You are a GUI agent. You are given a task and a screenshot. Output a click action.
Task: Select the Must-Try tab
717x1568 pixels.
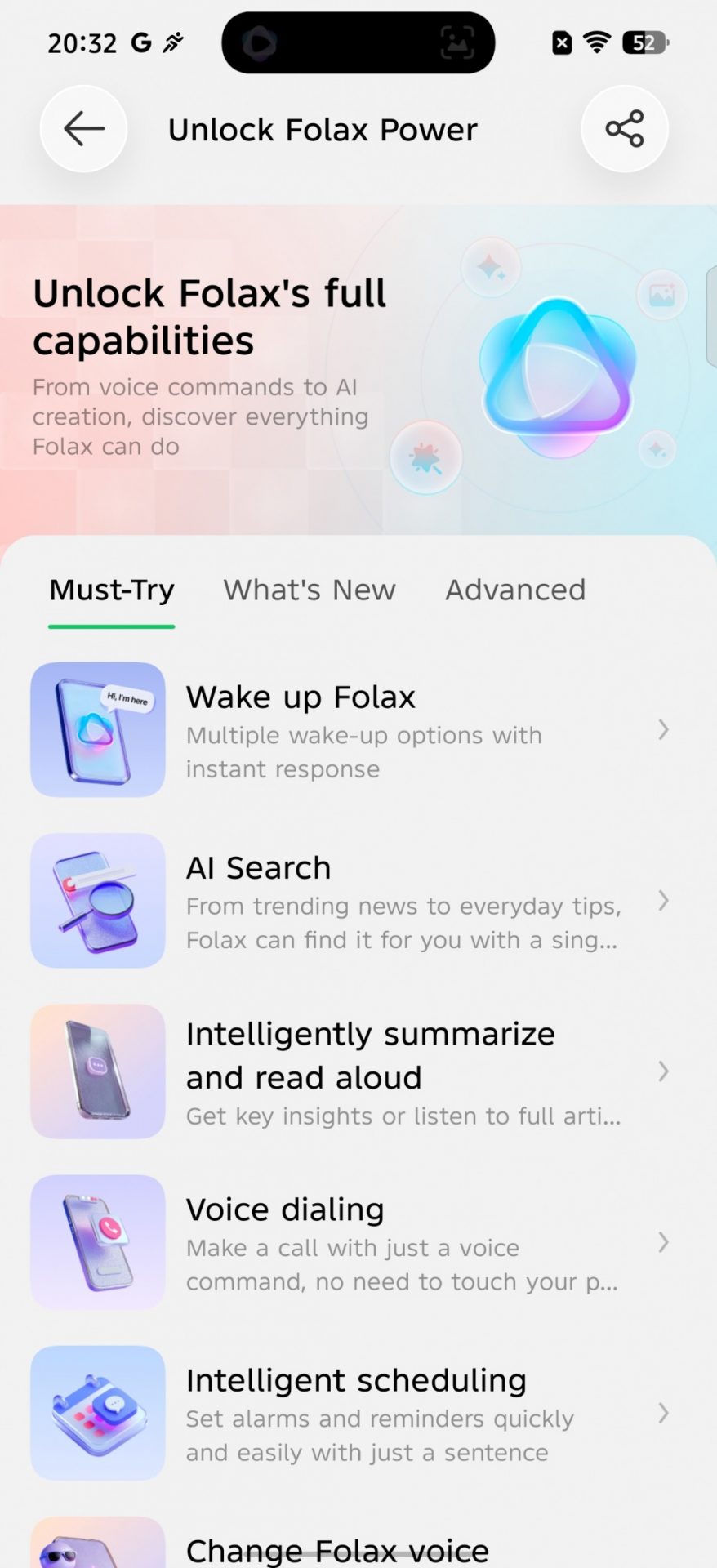pyautogui.click(x=112, y=590)
